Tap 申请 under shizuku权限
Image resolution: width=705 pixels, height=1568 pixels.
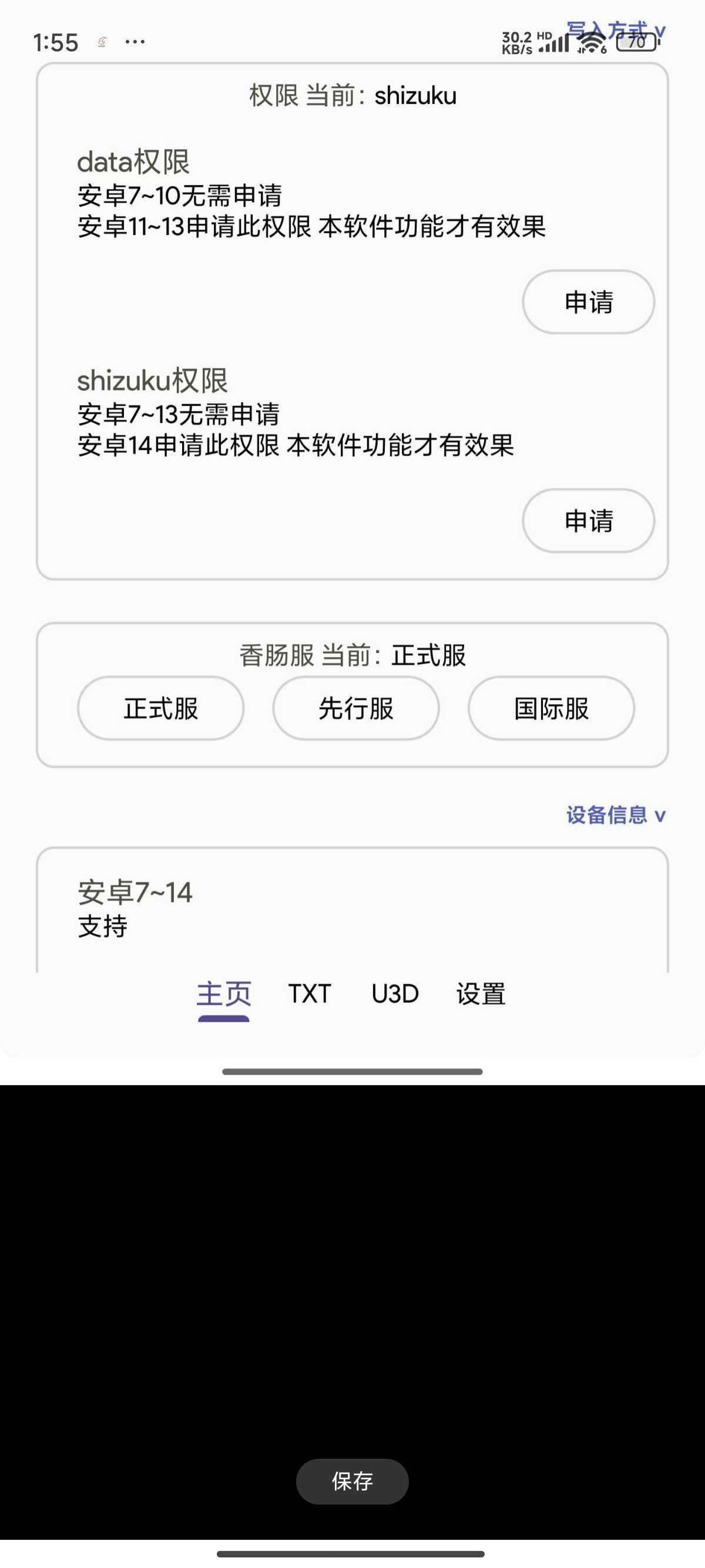(588, 520)
